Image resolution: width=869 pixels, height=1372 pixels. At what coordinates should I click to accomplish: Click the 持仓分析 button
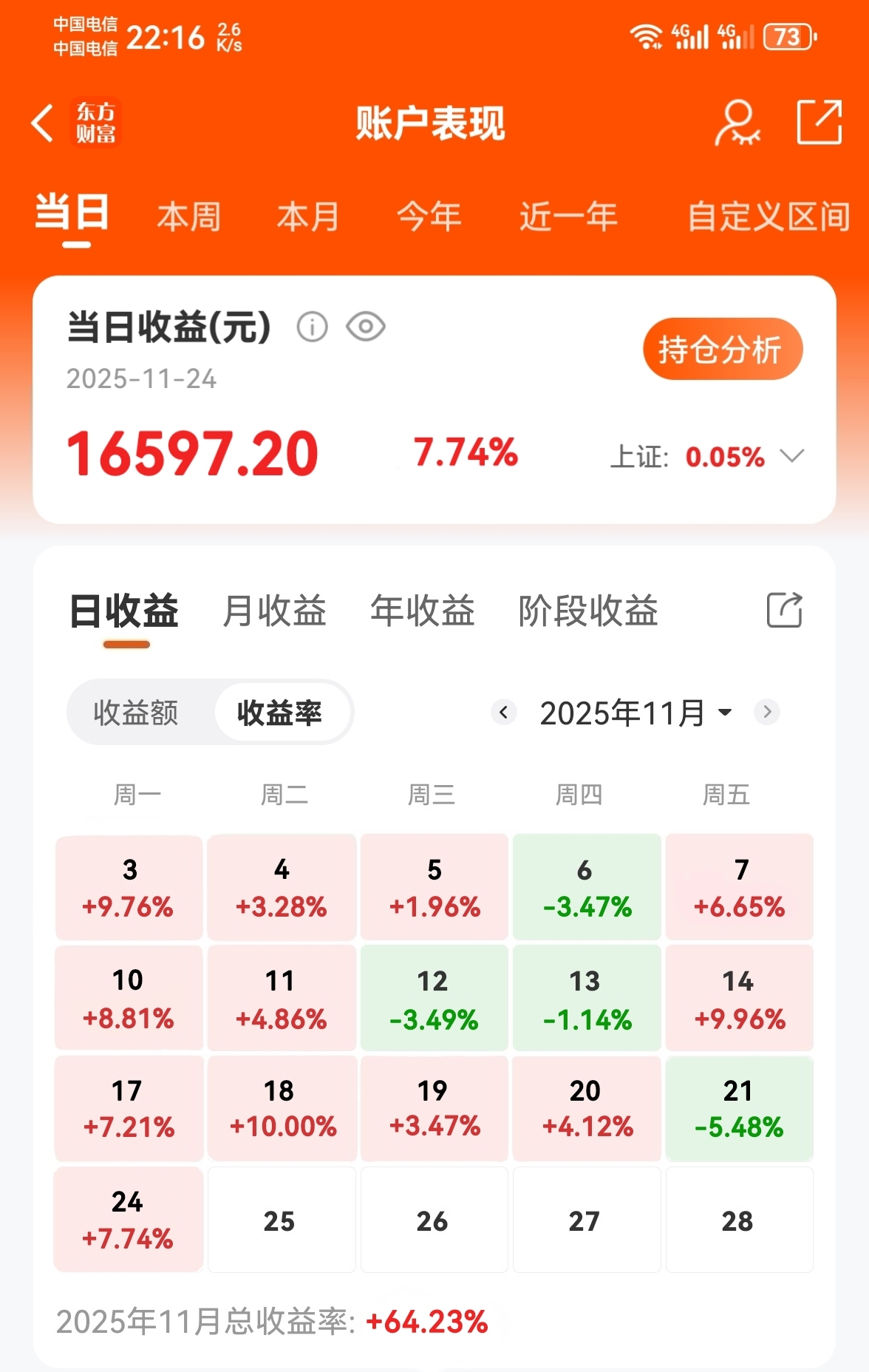click(x=723, y=349)
